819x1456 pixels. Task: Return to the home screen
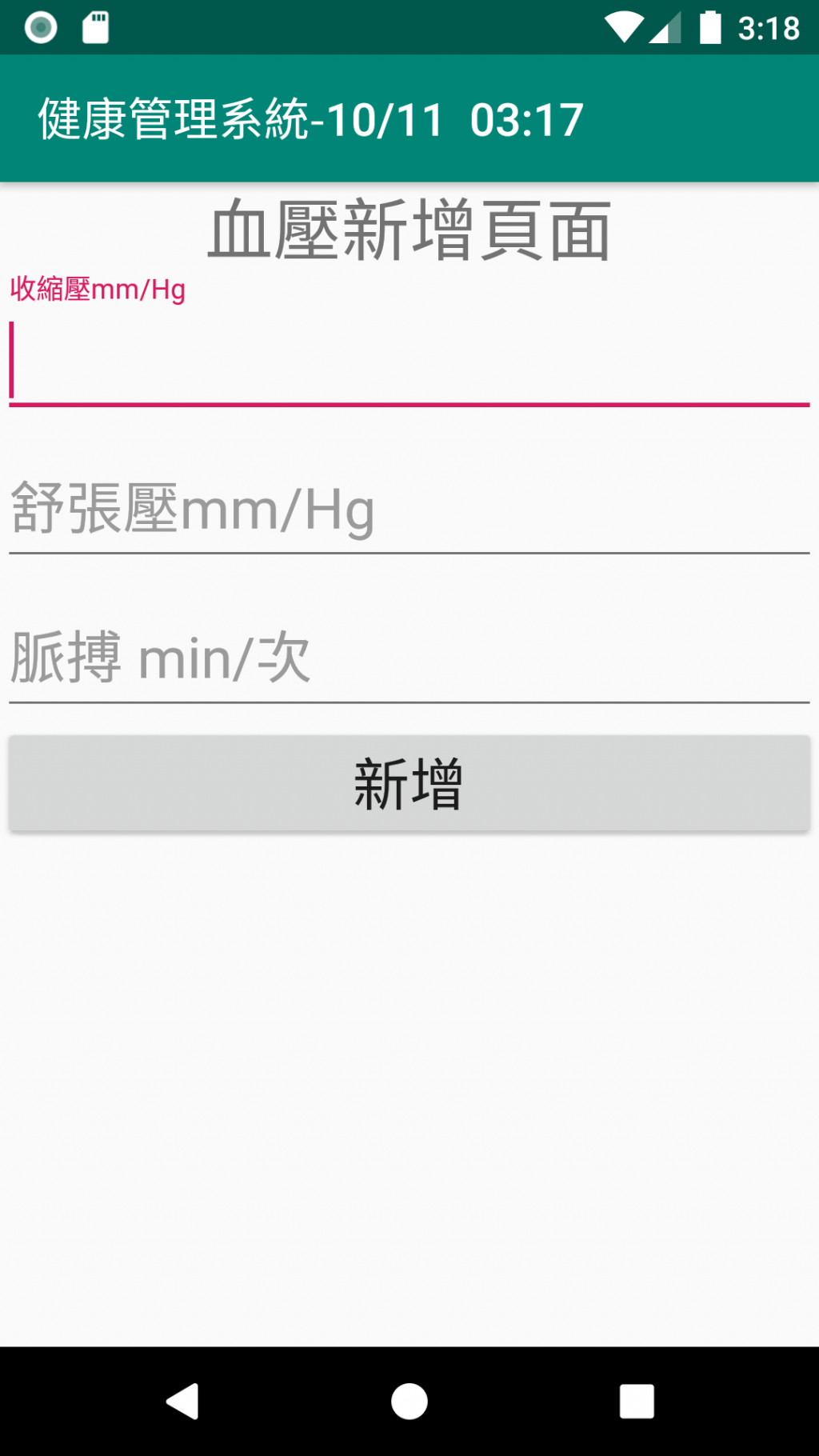[409, 1401]
